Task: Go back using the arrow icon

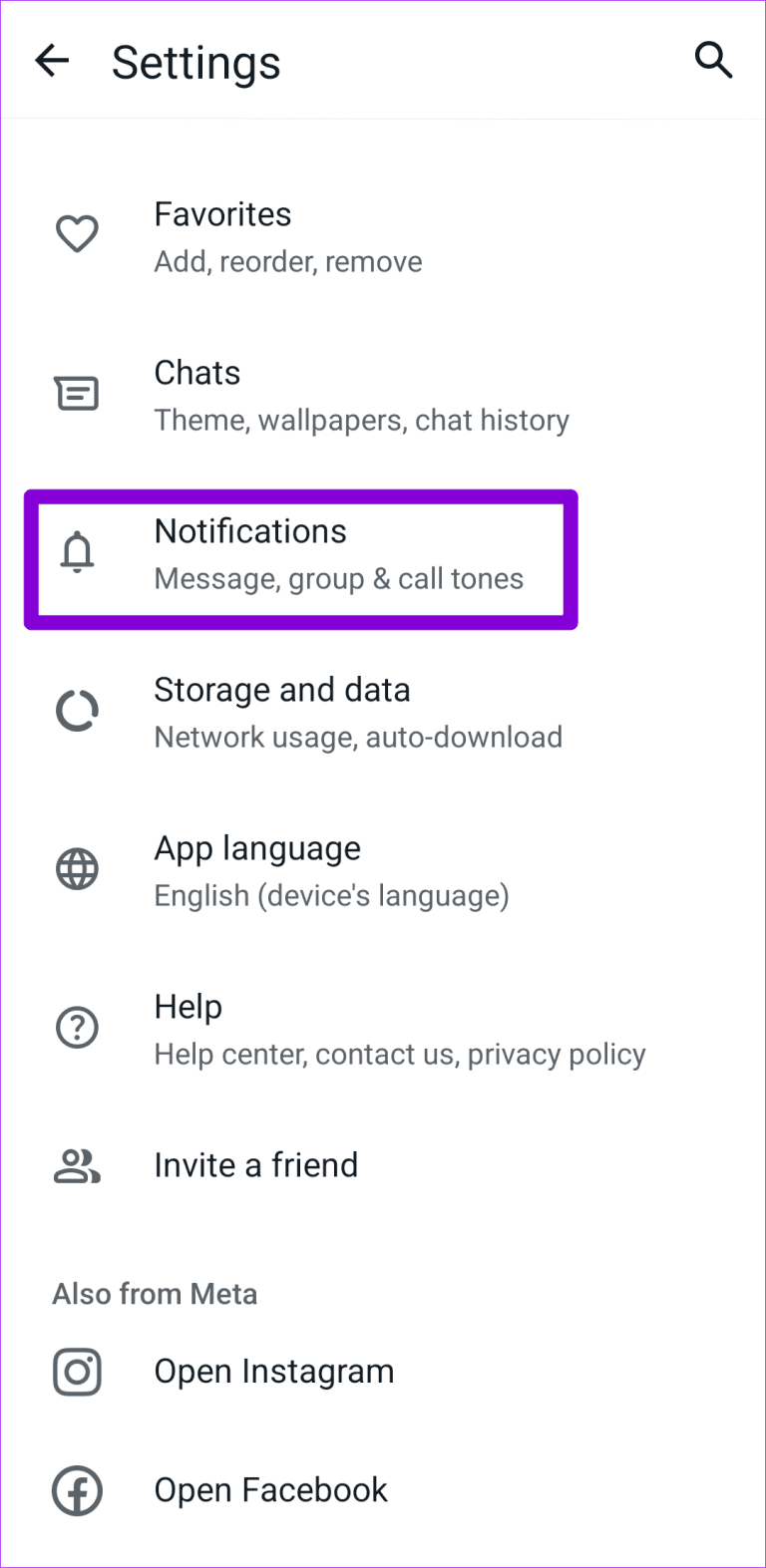Action: tap(51, 60)
